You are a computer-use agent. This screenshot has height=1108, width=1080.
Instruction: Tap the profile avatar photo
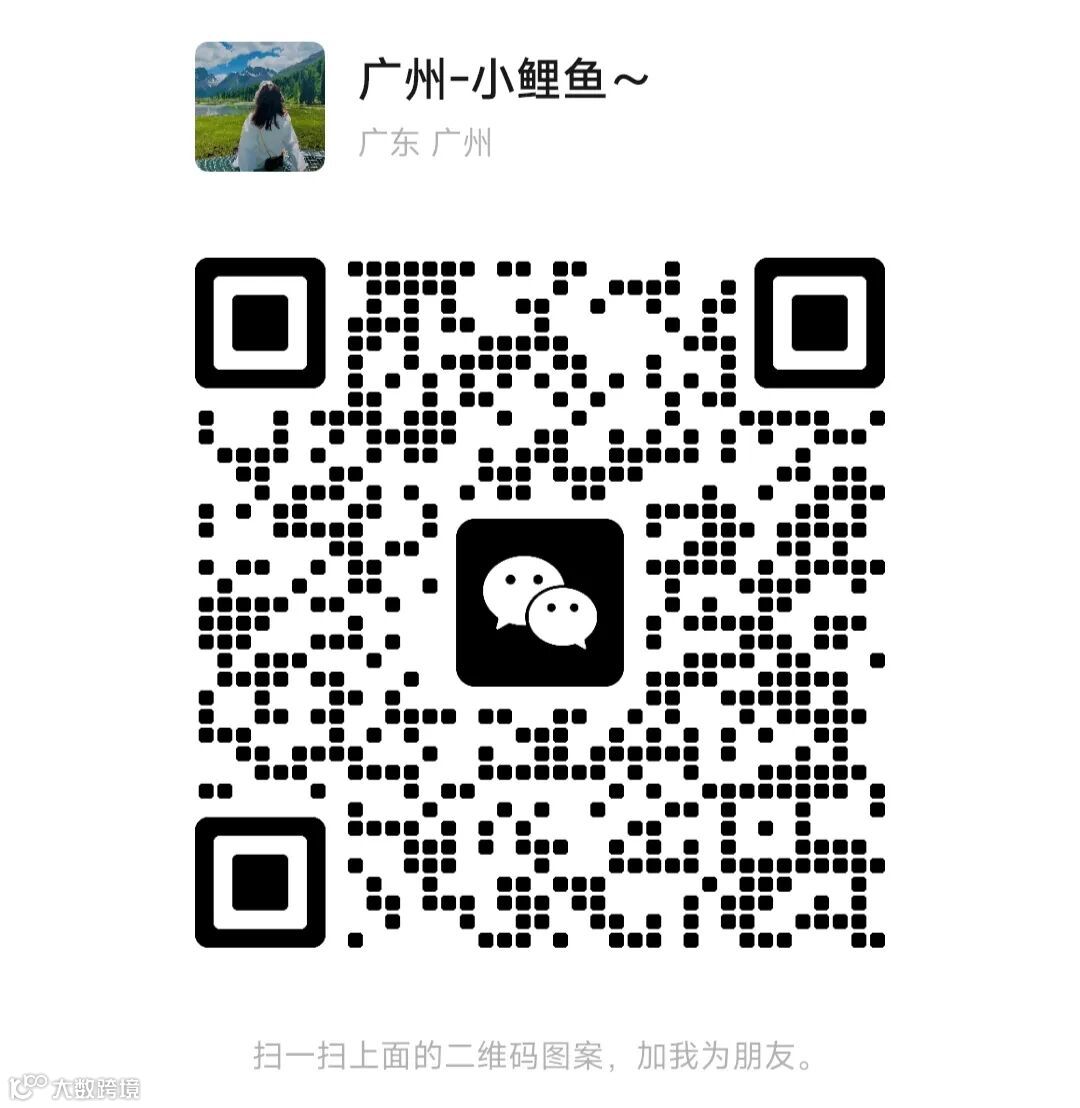click(x=260, y=104)
